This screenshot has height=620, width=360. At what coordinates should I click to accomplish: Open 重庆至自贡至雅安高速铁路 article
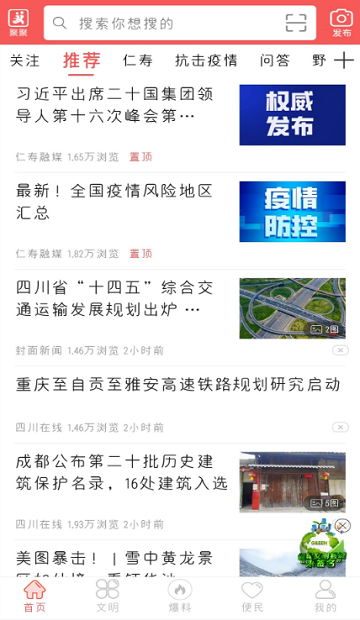pyautogui.click(x=180, y=405)
